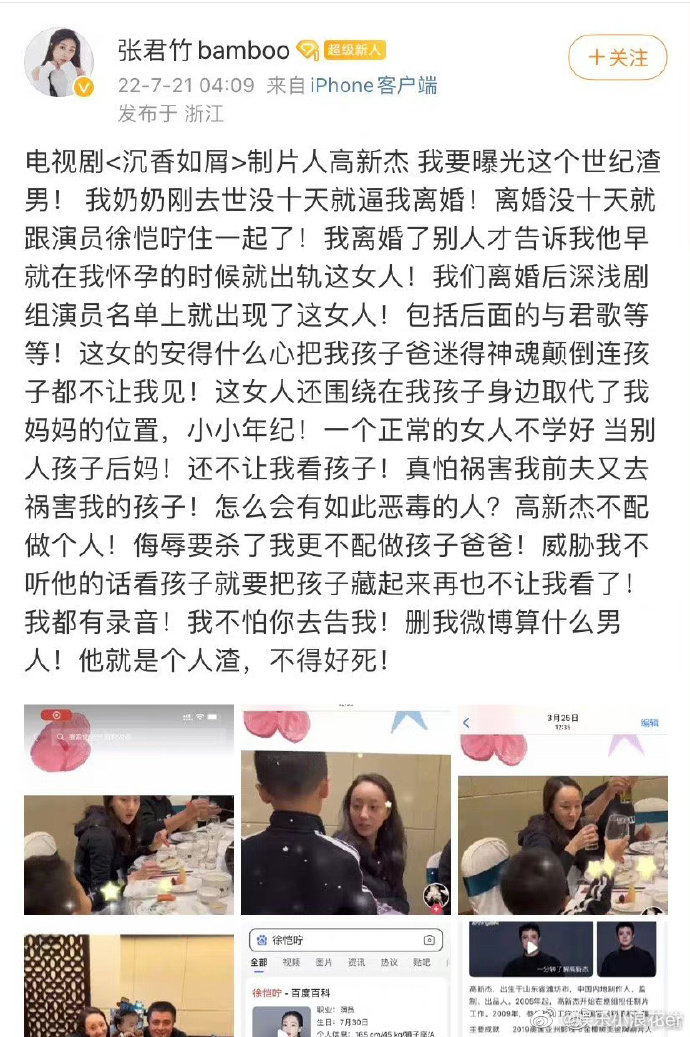Image resolution: width=690 pixels, height=1037 pixels.
Task: Open the username 张君竹 bamboo
Action: click(x=203, y=51)
